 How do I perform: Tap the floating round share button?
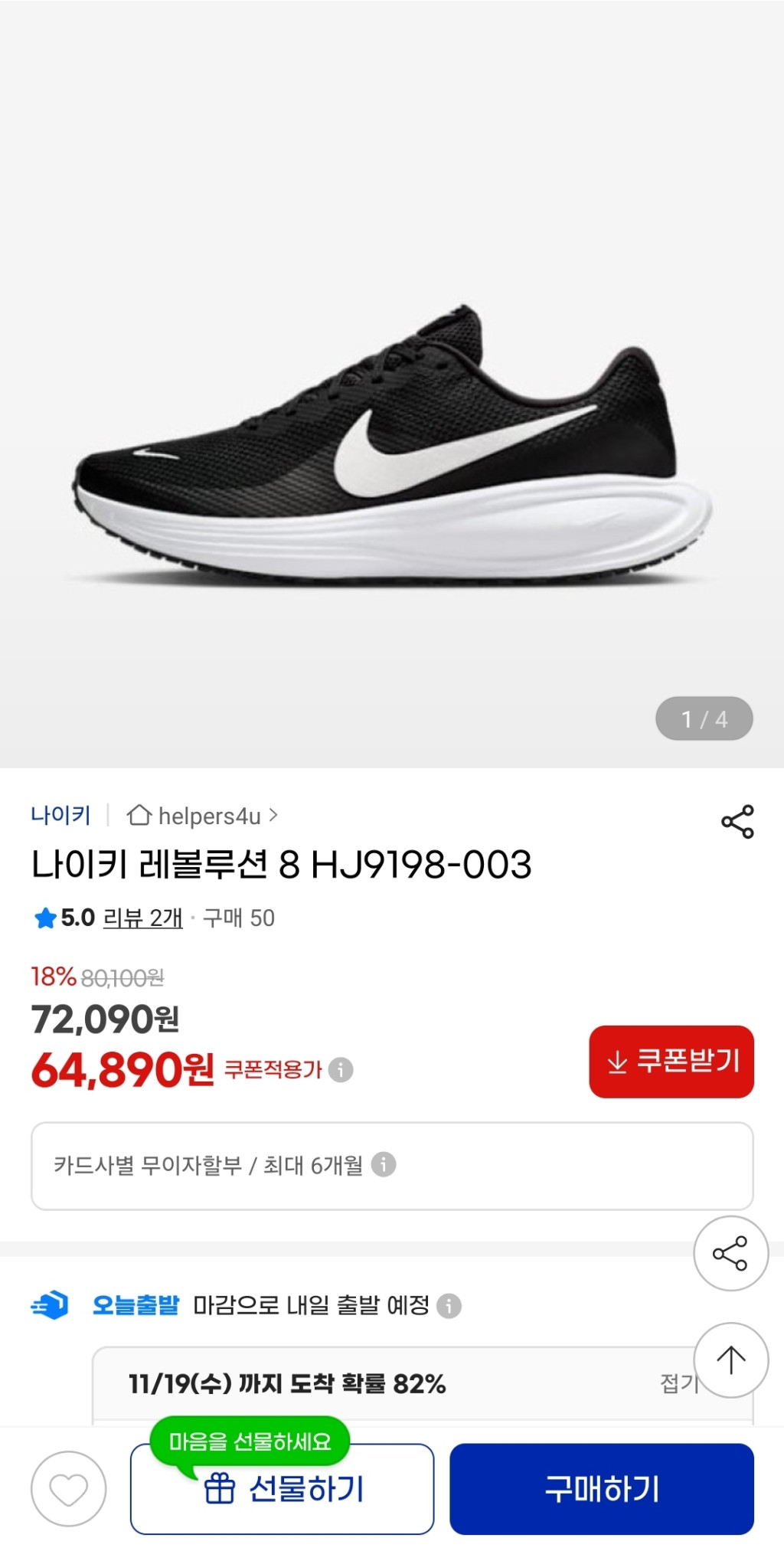730,1254
